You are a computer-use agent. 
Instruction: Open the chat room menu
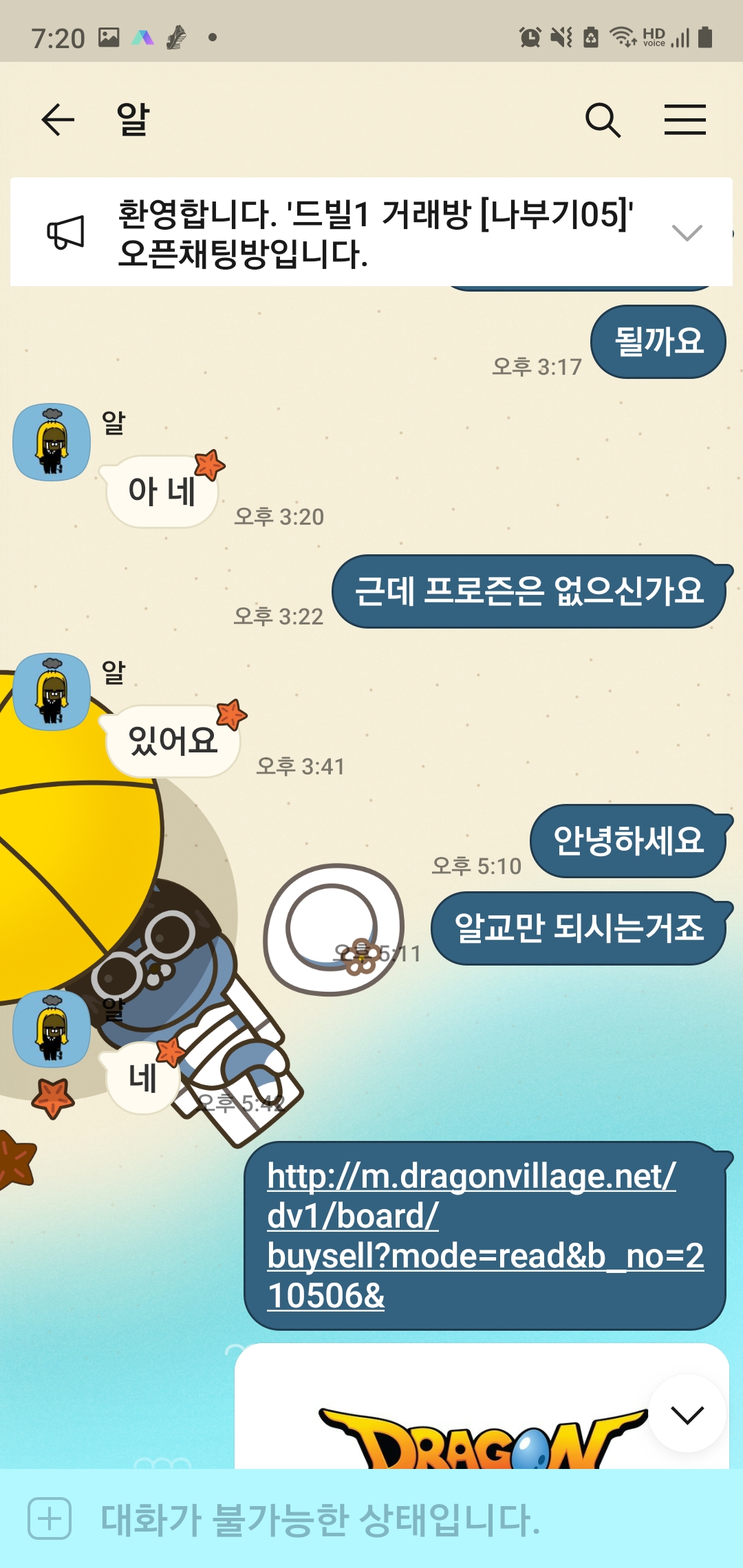pyautogui.click(x=685, y=120)
